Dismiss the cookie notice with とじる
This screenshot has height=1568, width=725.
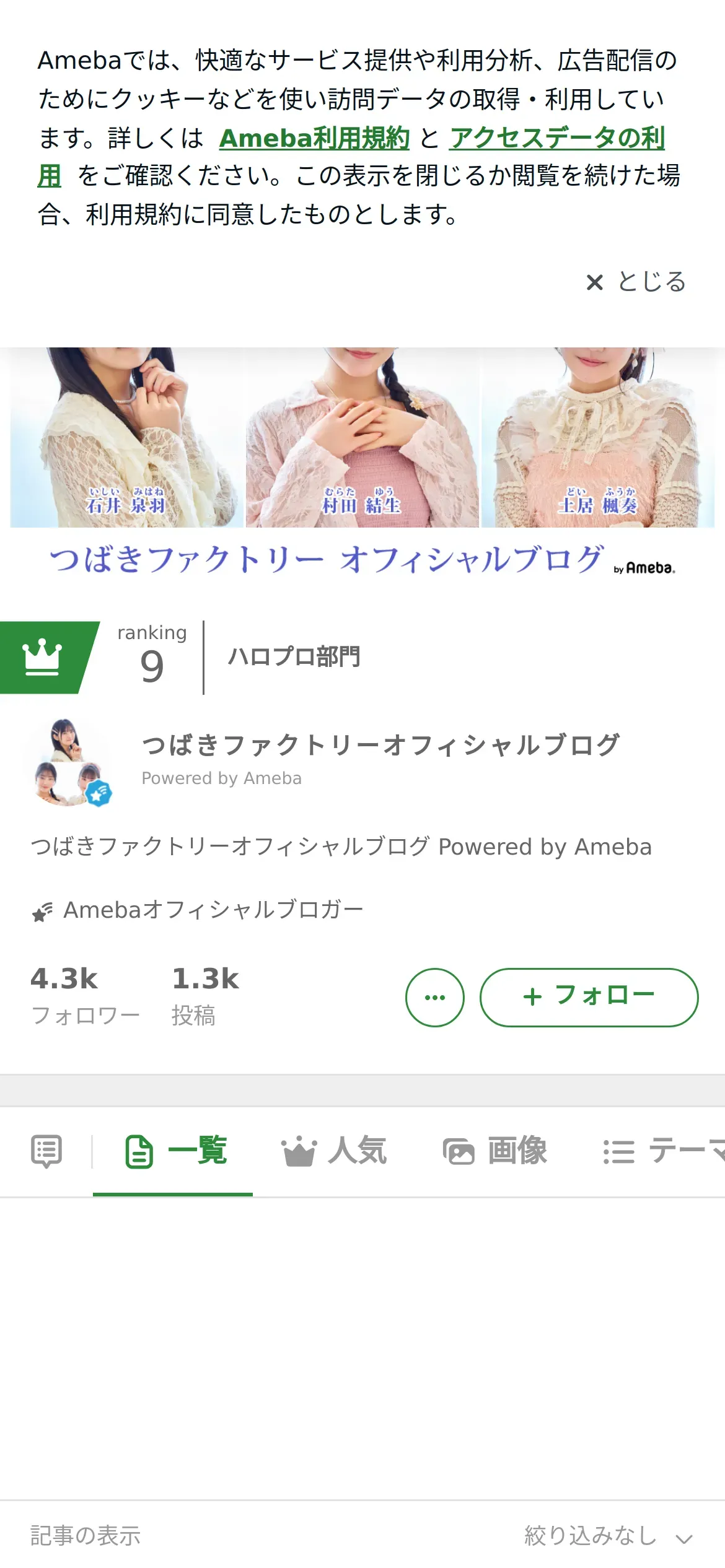coord(636,282)
